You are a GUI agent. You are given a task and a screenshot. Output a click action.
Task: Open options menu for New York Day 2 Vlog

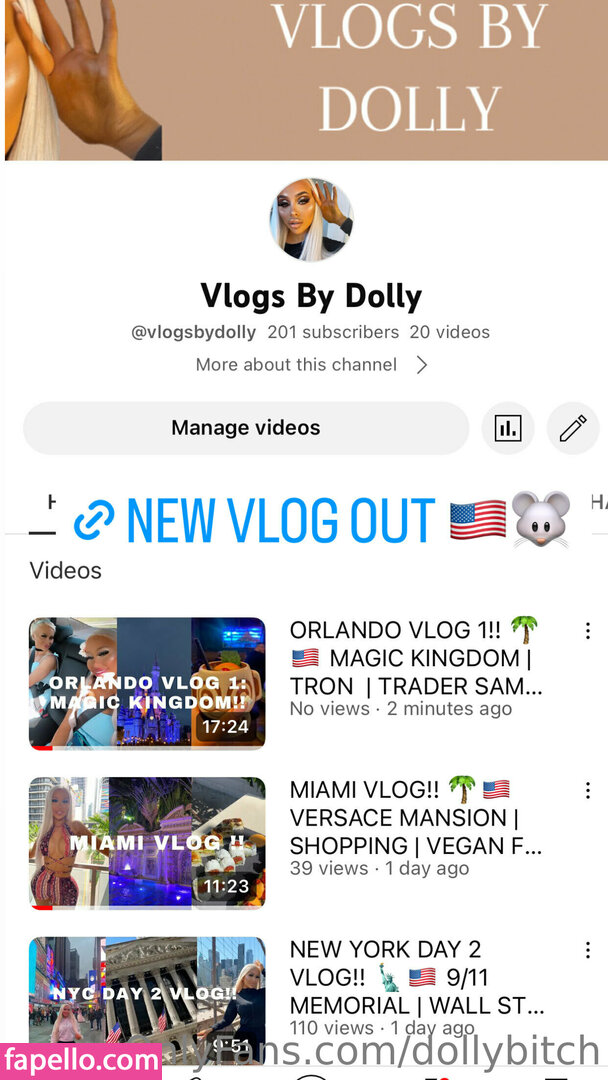[588, 950]
